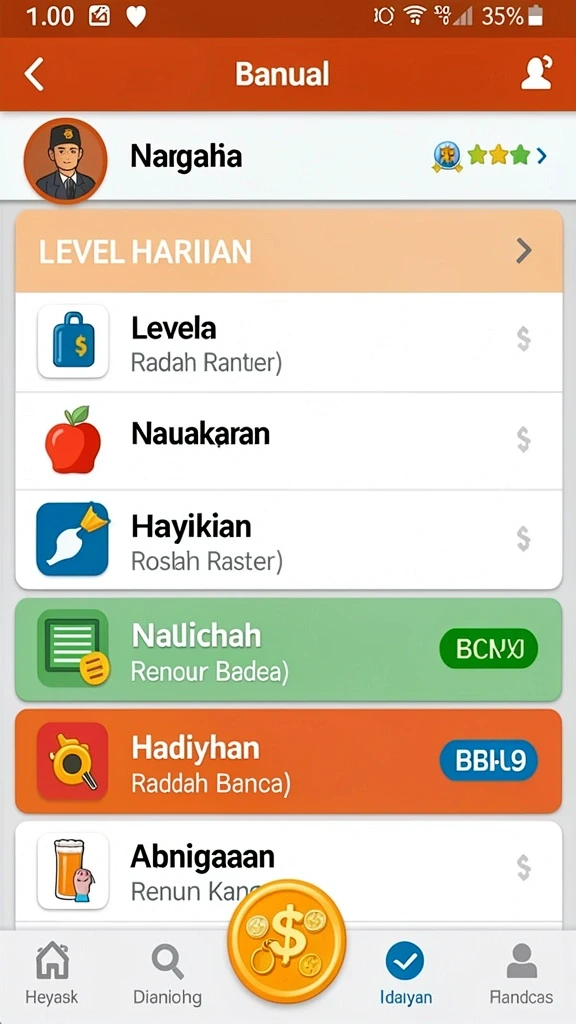Select the Idaıyan tab
The width and height of the screenshot is (576, 1024).
coord(405,973)
